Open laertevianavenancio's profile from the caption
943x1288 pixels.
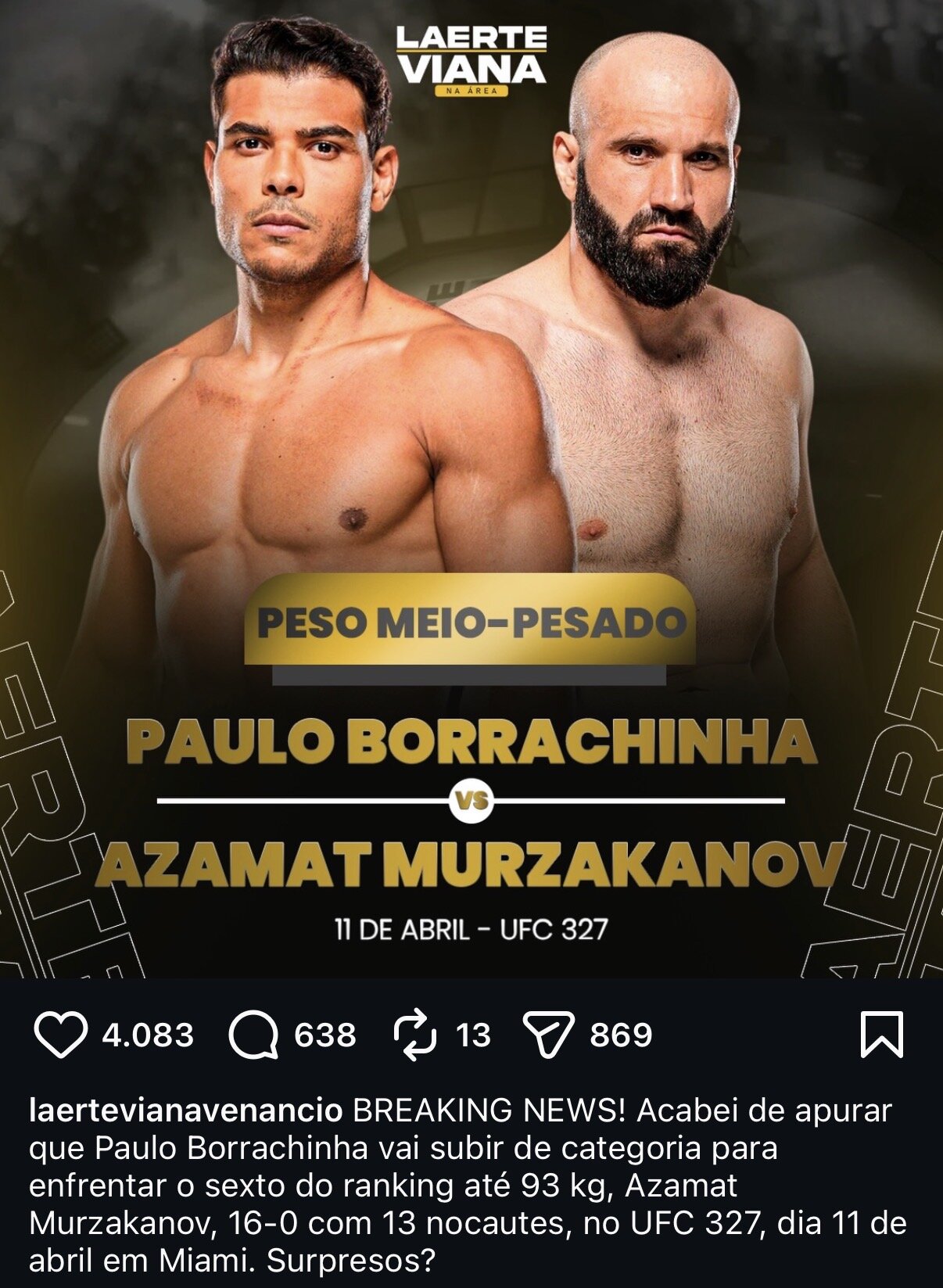[x=185, y=1110]
